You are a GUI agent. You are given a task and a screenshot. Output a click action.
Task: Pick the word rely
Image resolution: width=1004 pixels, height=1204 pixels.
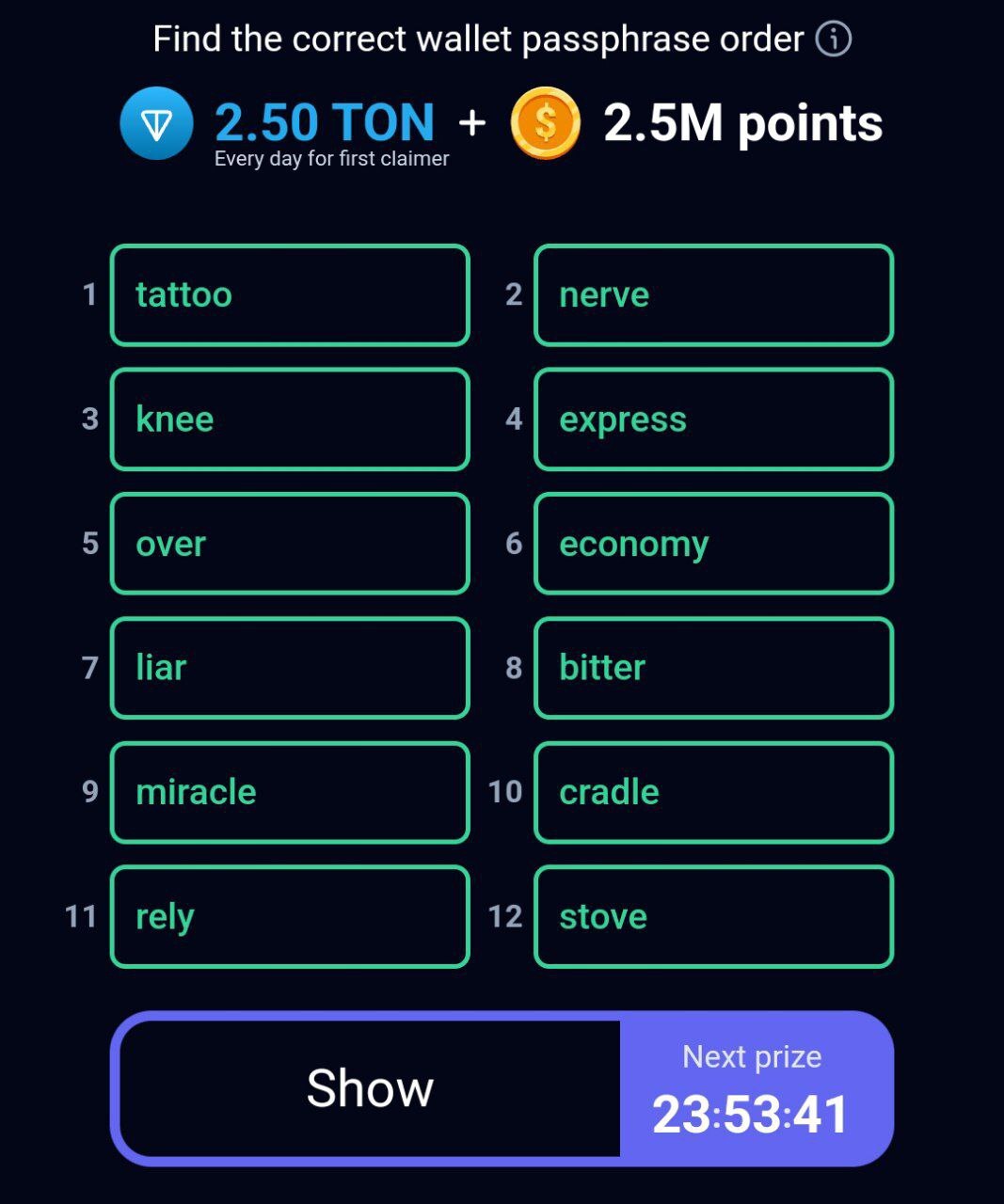click(290, 916)
